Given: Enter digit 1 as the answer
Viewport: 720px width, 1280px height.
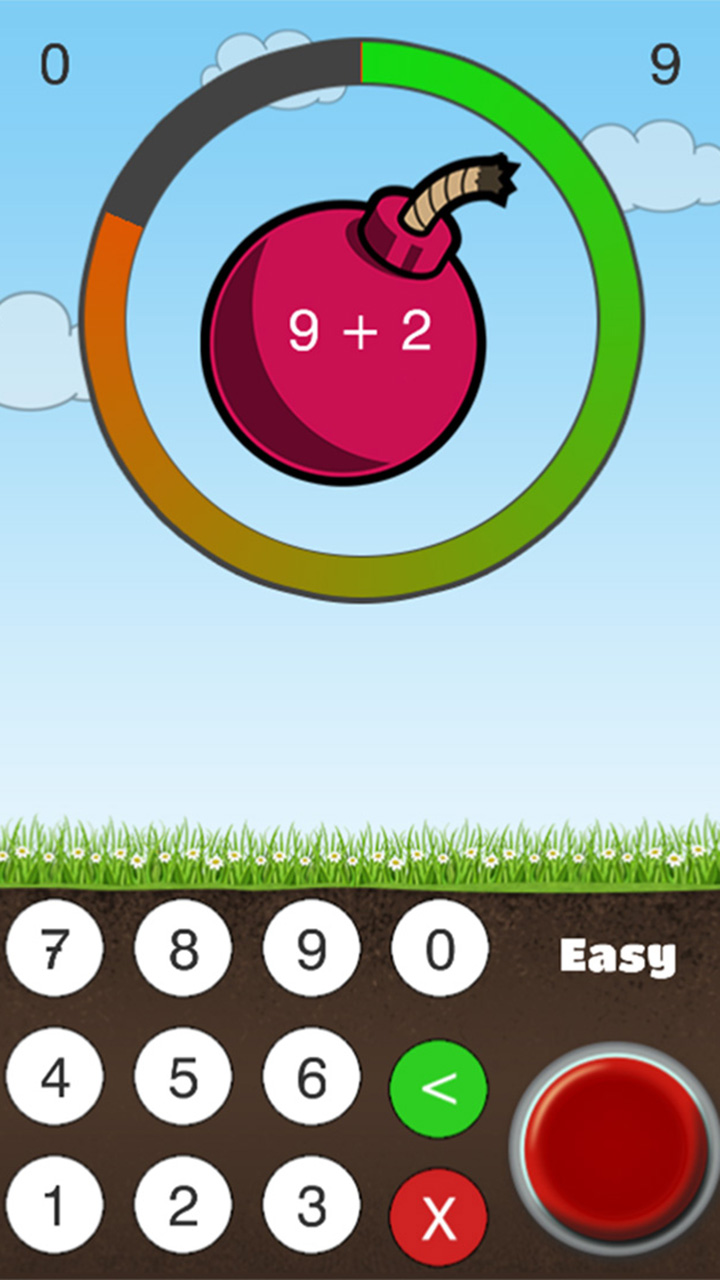Looking at the screenshot, I should click(x=54, y=1205).
